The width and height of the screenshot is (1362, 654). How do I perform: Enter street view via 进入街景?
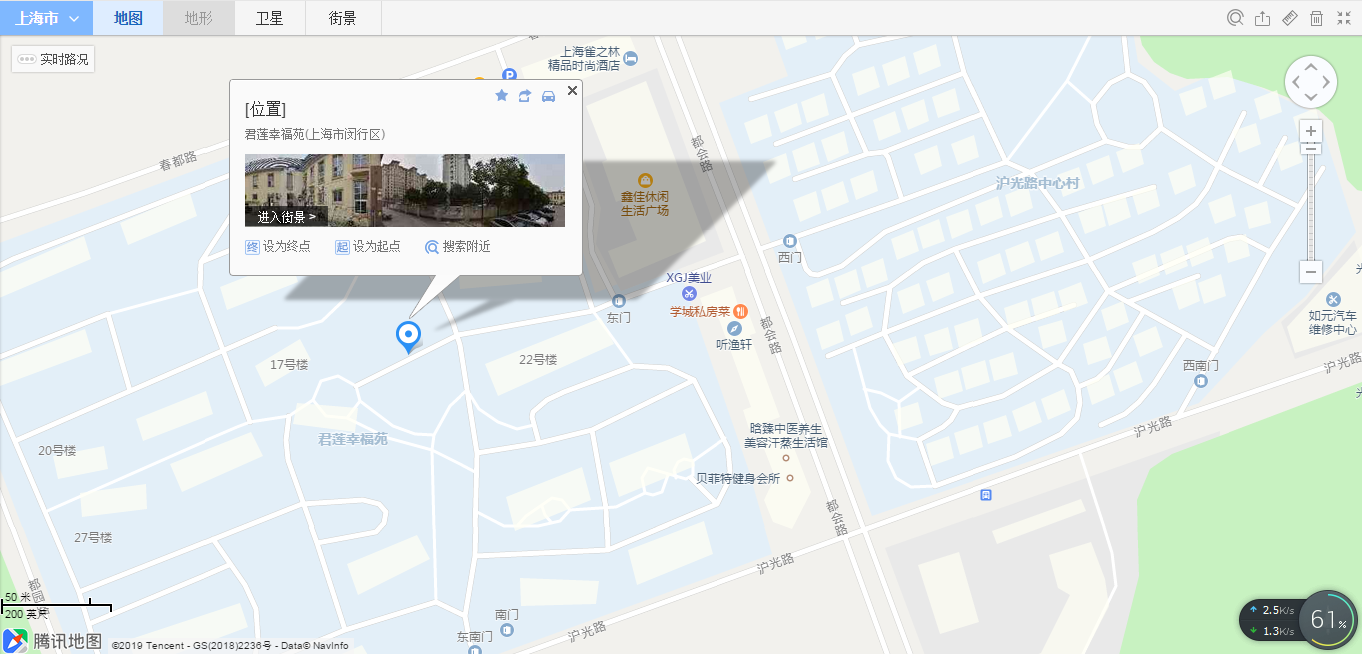click(287, 216)
